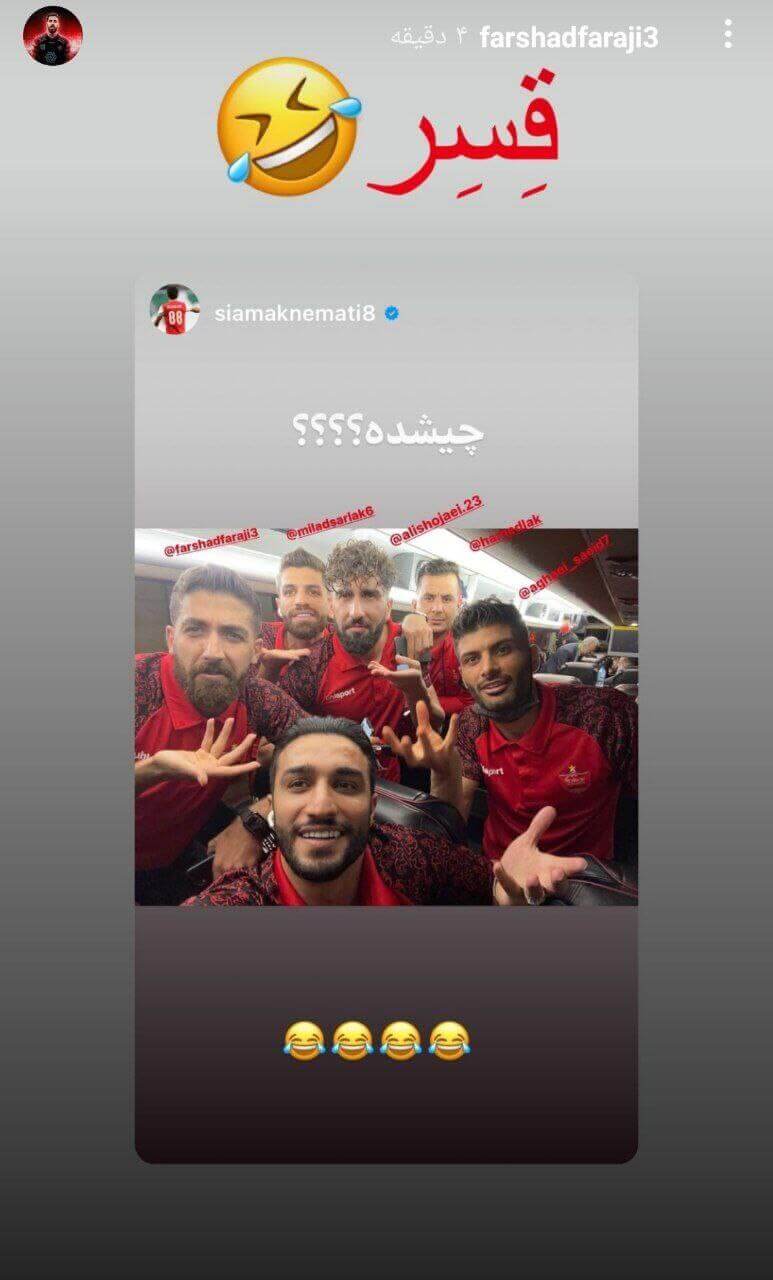
Task: Tap the farshadfaraji3 username
Action: point(568,38)
